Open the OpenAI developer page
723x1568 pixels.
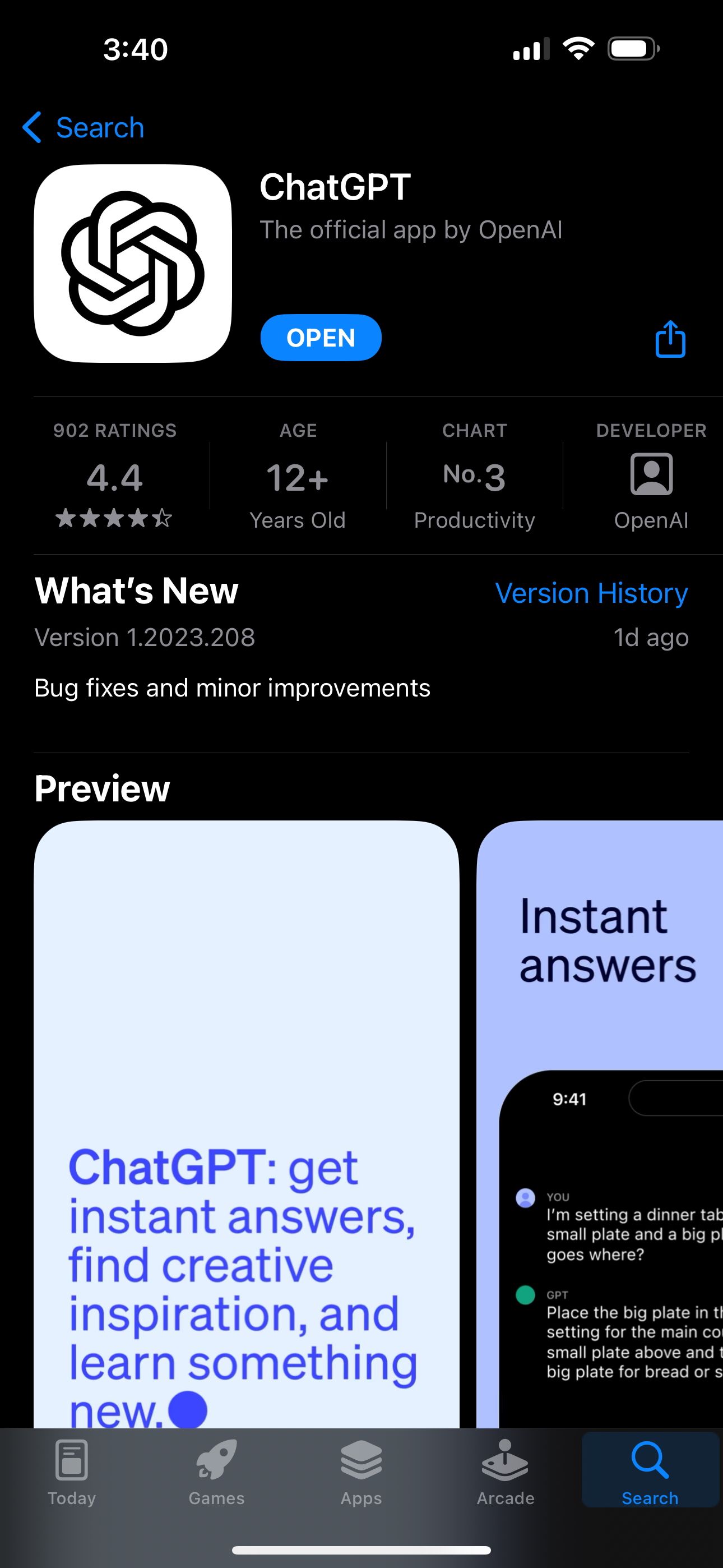point(651,476)
